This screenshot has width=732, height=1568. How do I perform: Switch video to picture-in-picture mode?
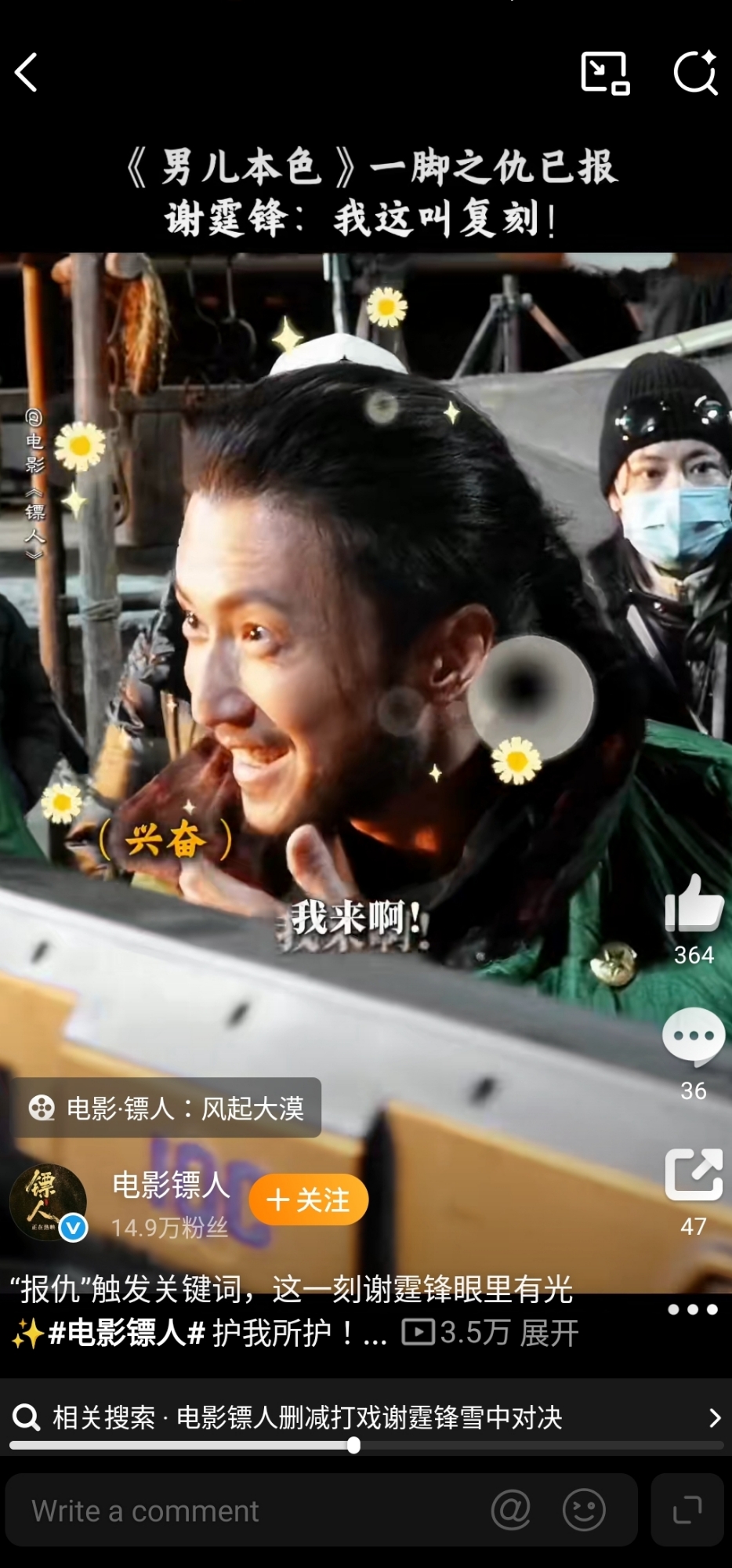tap(604, 73)
